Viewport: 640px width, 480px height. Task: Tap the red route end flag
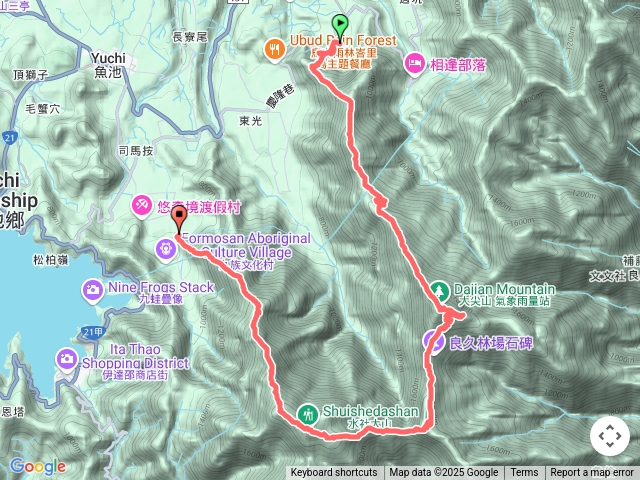point(179,216)
